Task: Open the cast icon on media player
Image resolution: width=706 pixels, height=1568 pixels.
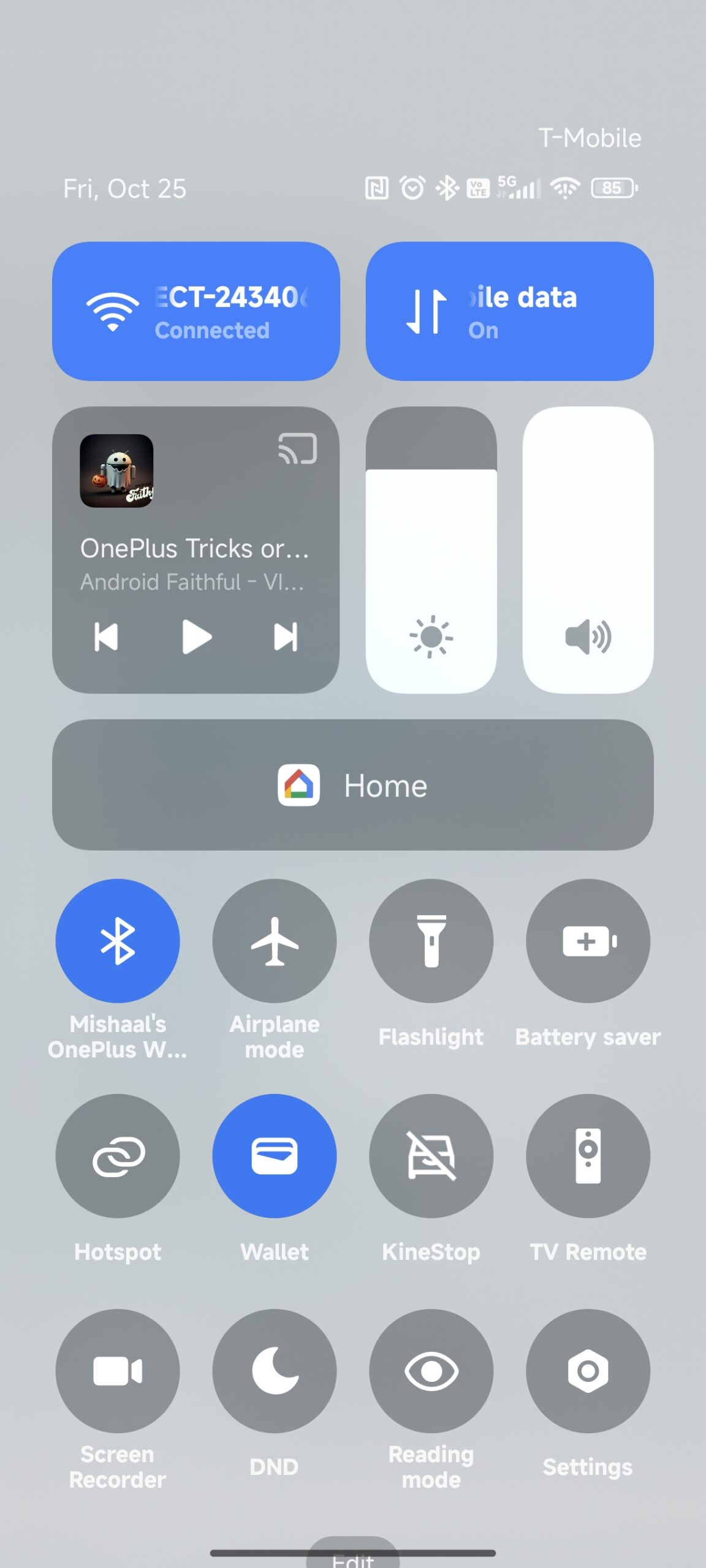Action: (x=298, y=449)
